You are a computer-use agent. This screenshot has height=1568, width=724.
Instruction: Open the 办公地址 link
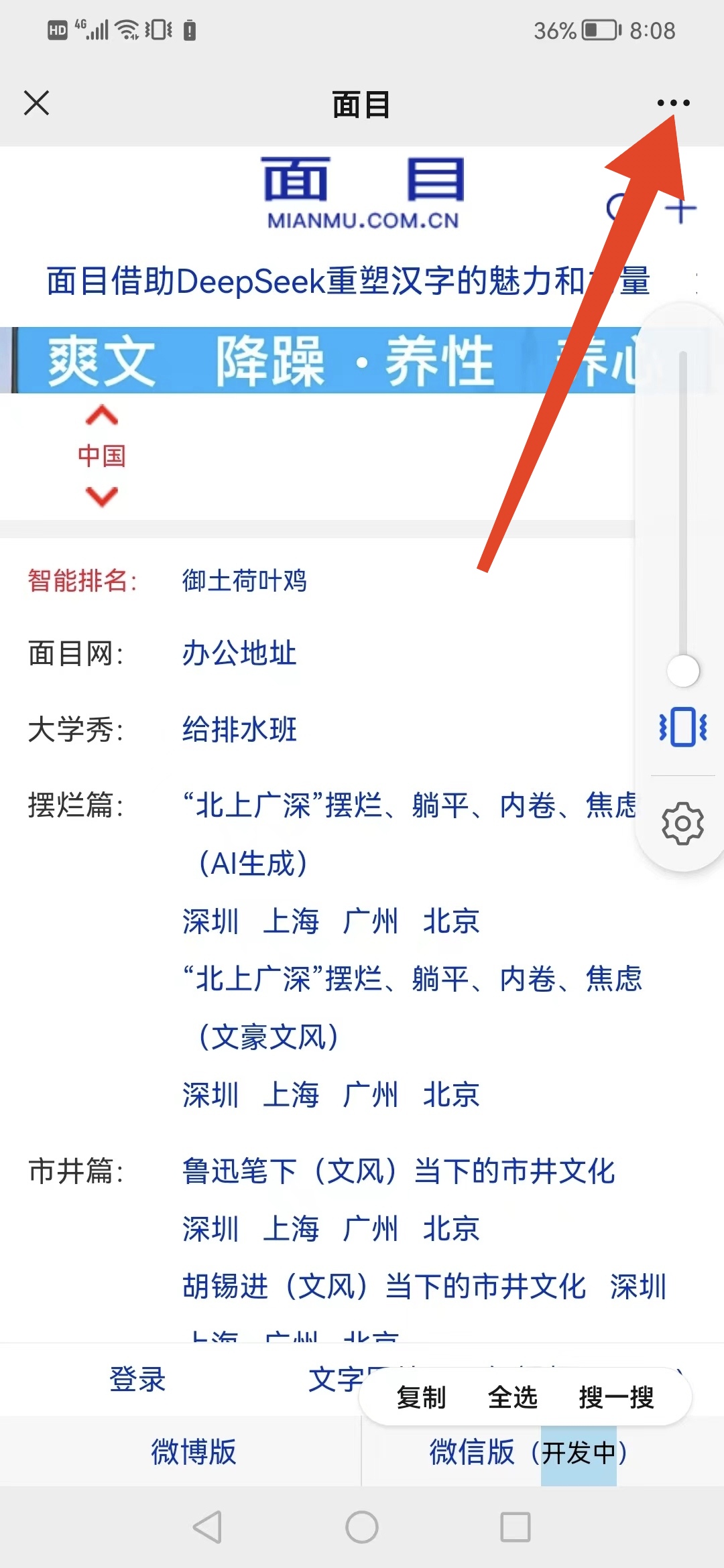click(239, 653)
